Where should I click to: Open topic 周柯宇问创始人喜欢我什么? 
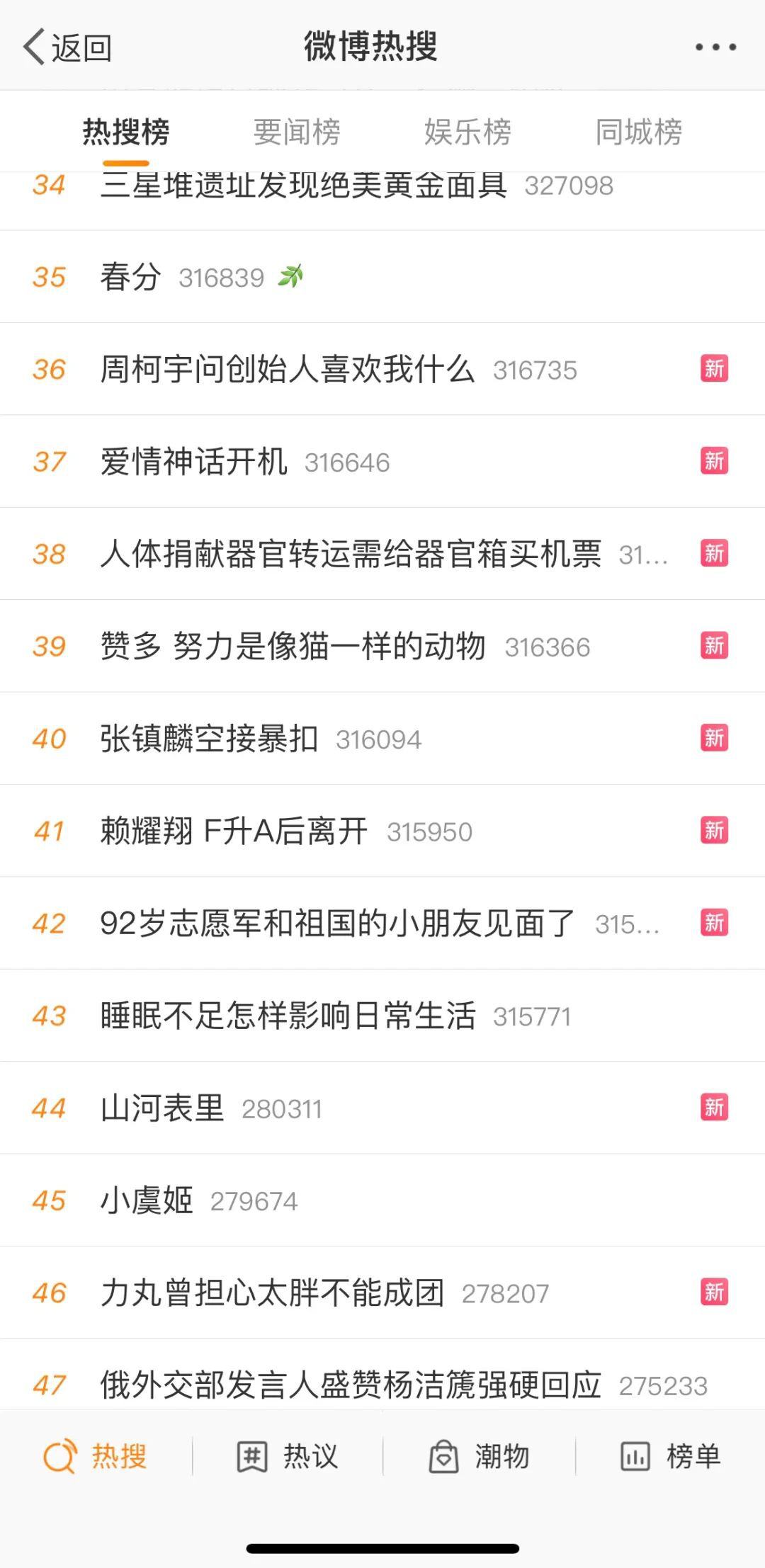pyautogui.click(x=287, y=369)
